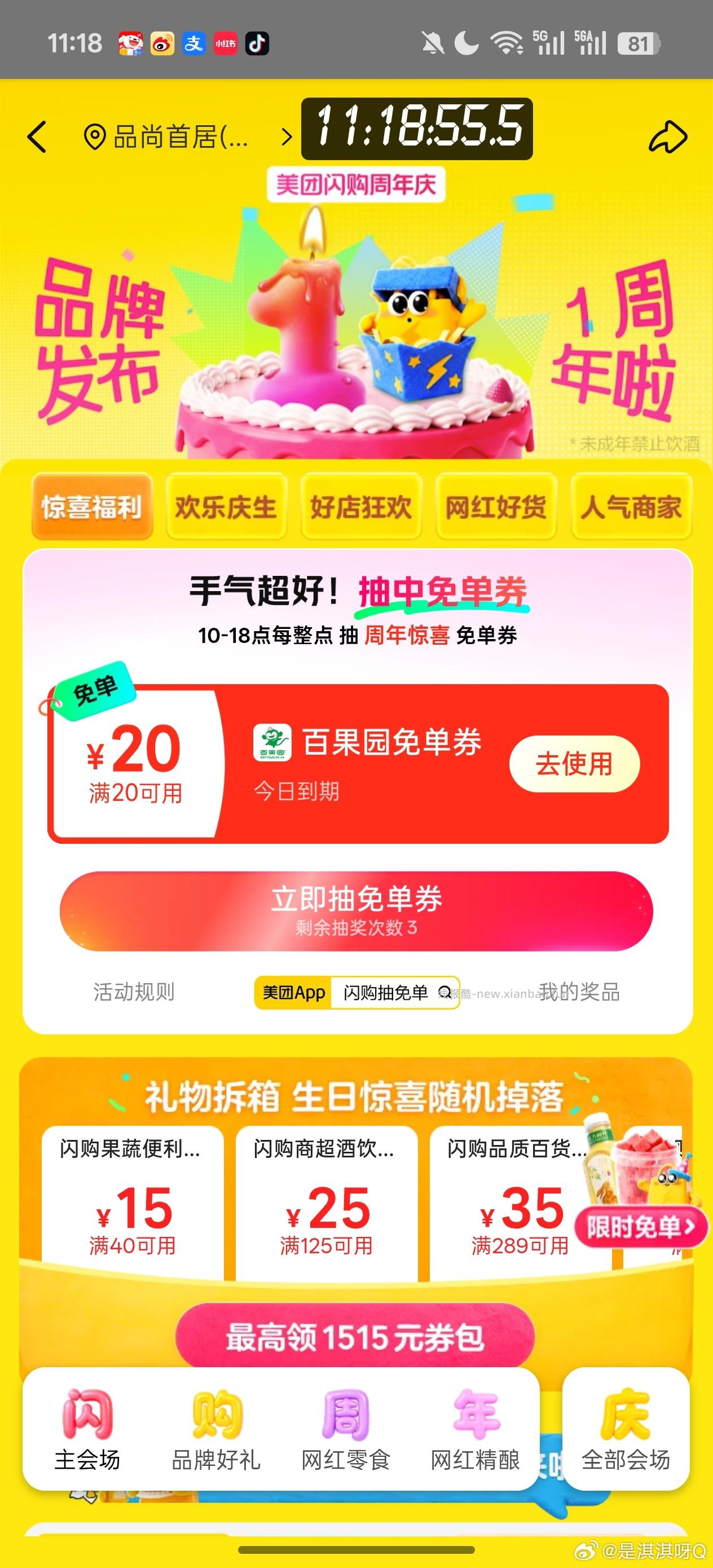
Task: Open the TikTok icon in the status bar
Action: pos(258,44)
